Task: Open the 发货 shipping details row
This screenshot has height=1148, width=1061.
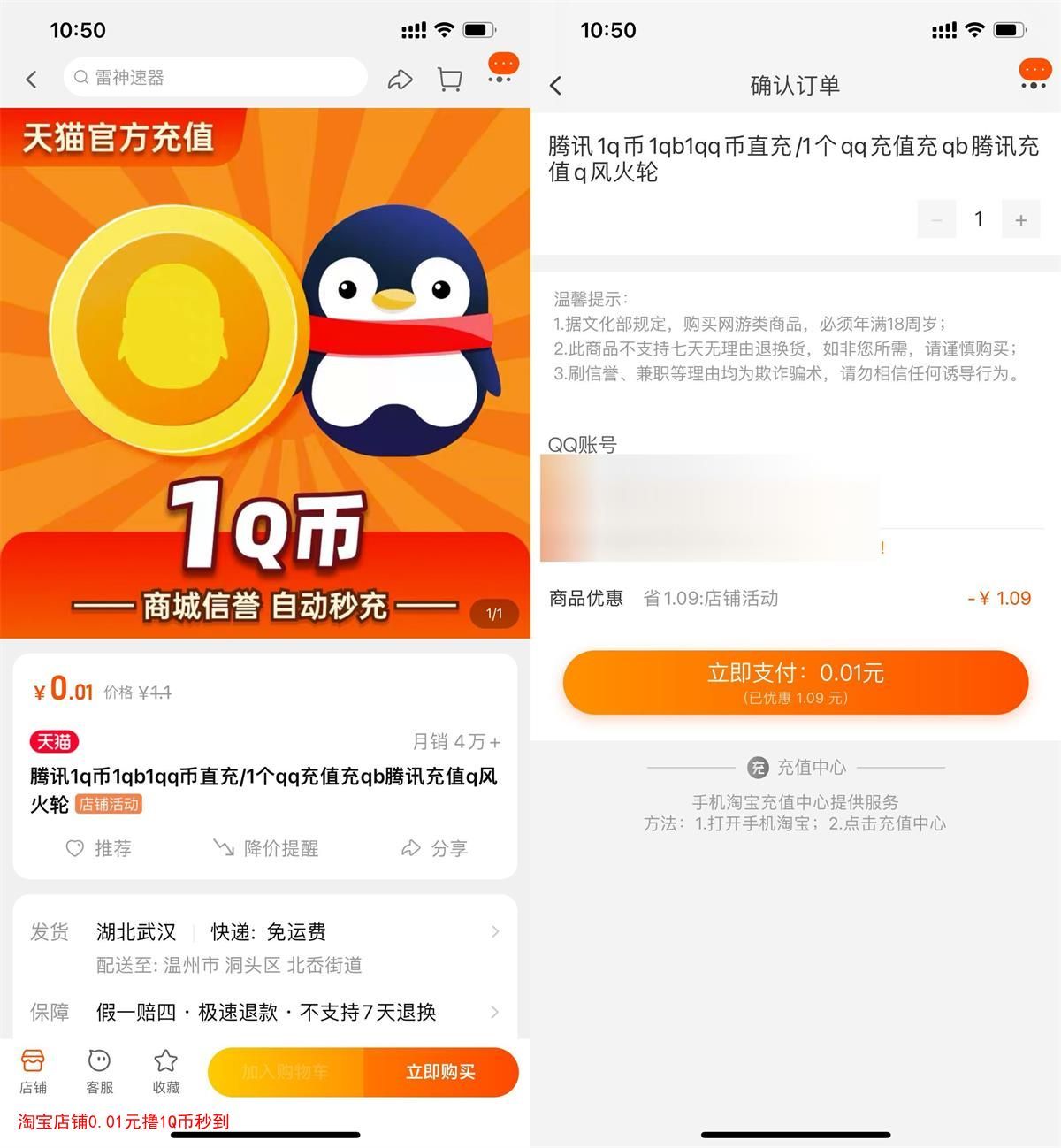Action: 265,946
